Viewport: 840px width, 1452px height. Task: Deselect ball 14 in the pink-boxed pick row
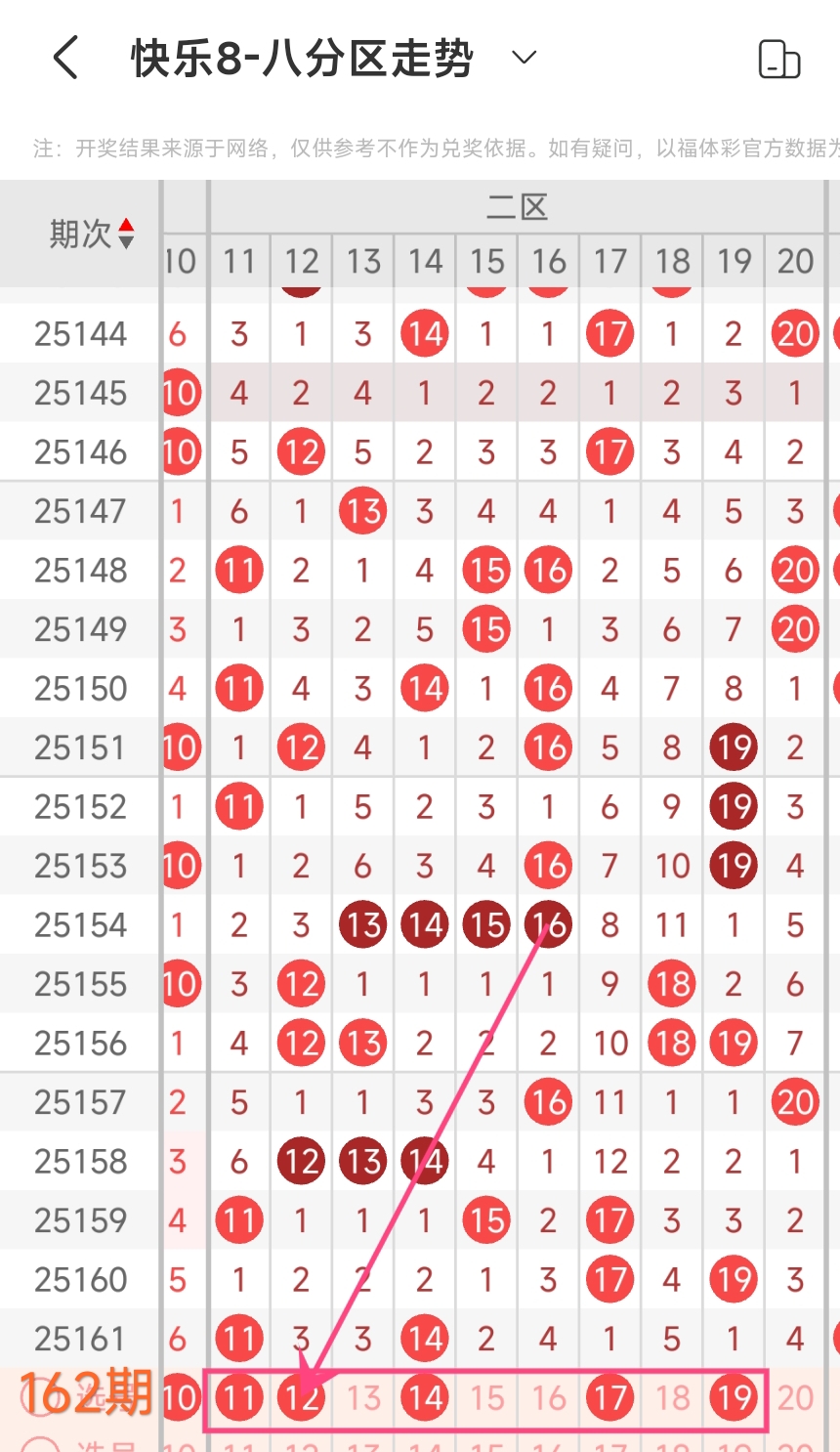tap(425, 1398)
